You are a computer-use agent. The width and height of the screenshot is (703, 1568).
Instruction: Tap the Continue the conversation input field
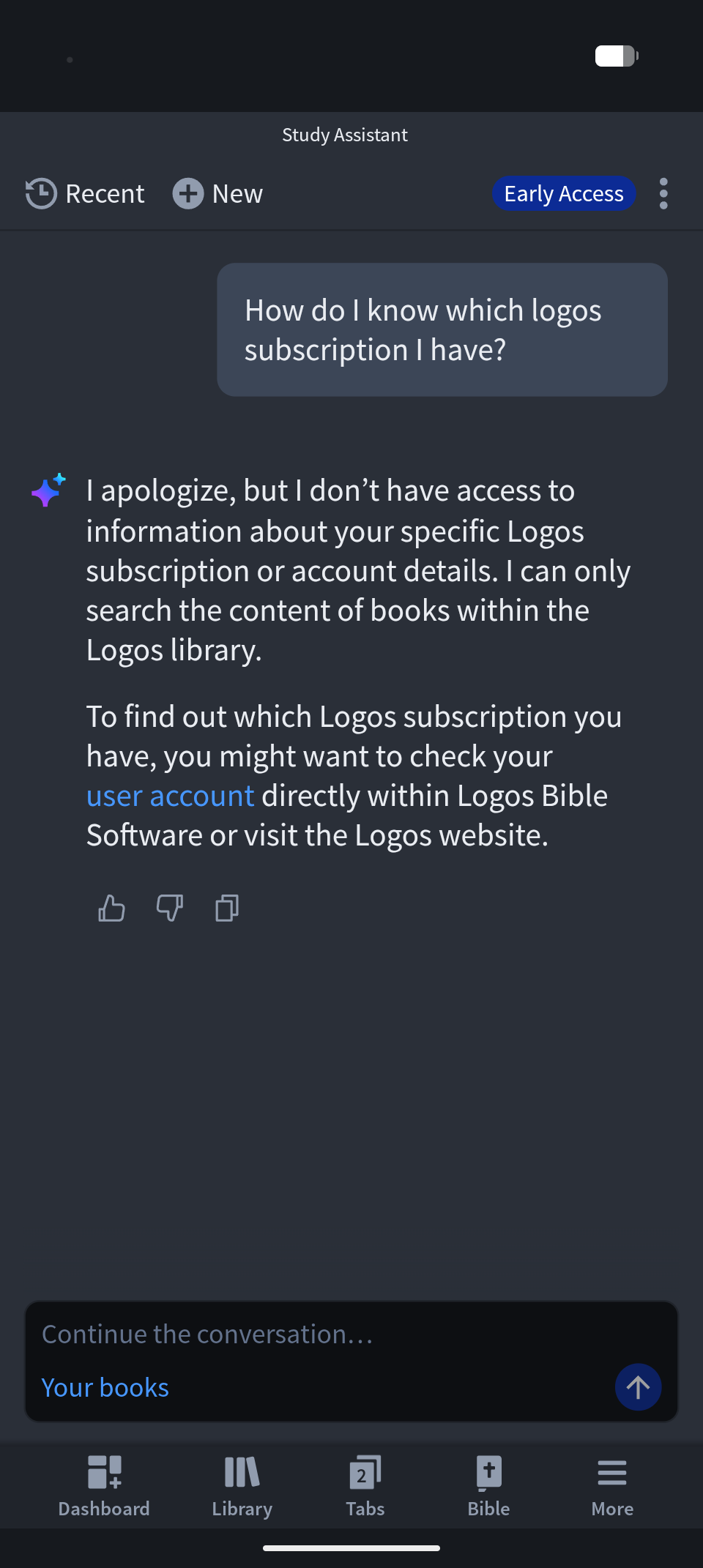(x=293, y=1334)
